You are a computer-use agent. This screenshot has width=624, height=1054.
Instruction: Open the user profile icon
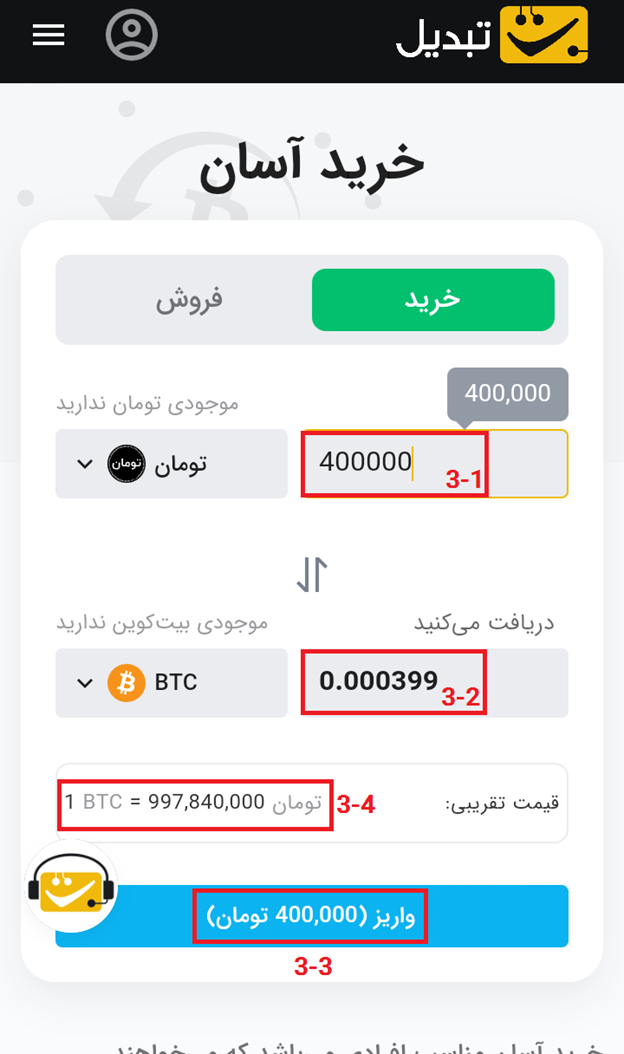point(132,34)
